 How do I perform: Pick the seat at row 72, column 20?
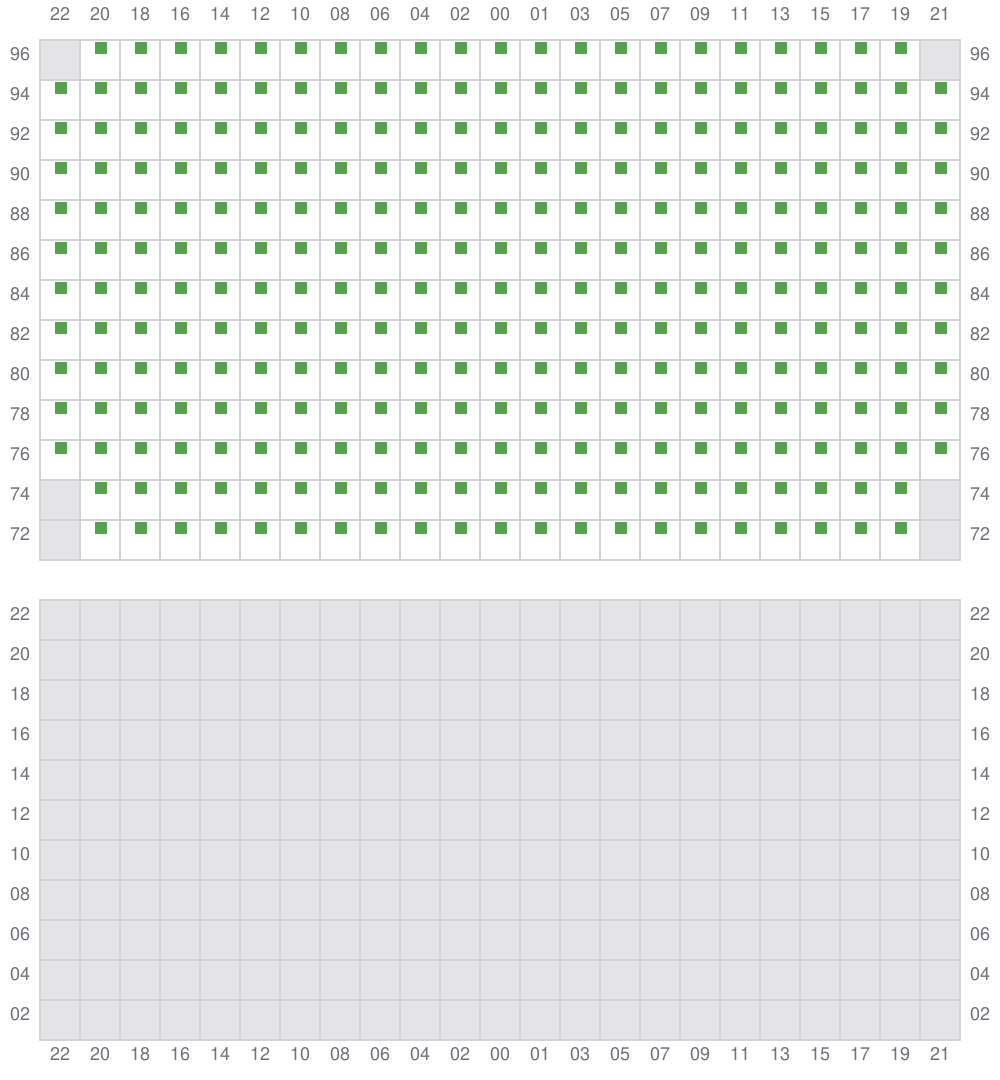101,528
